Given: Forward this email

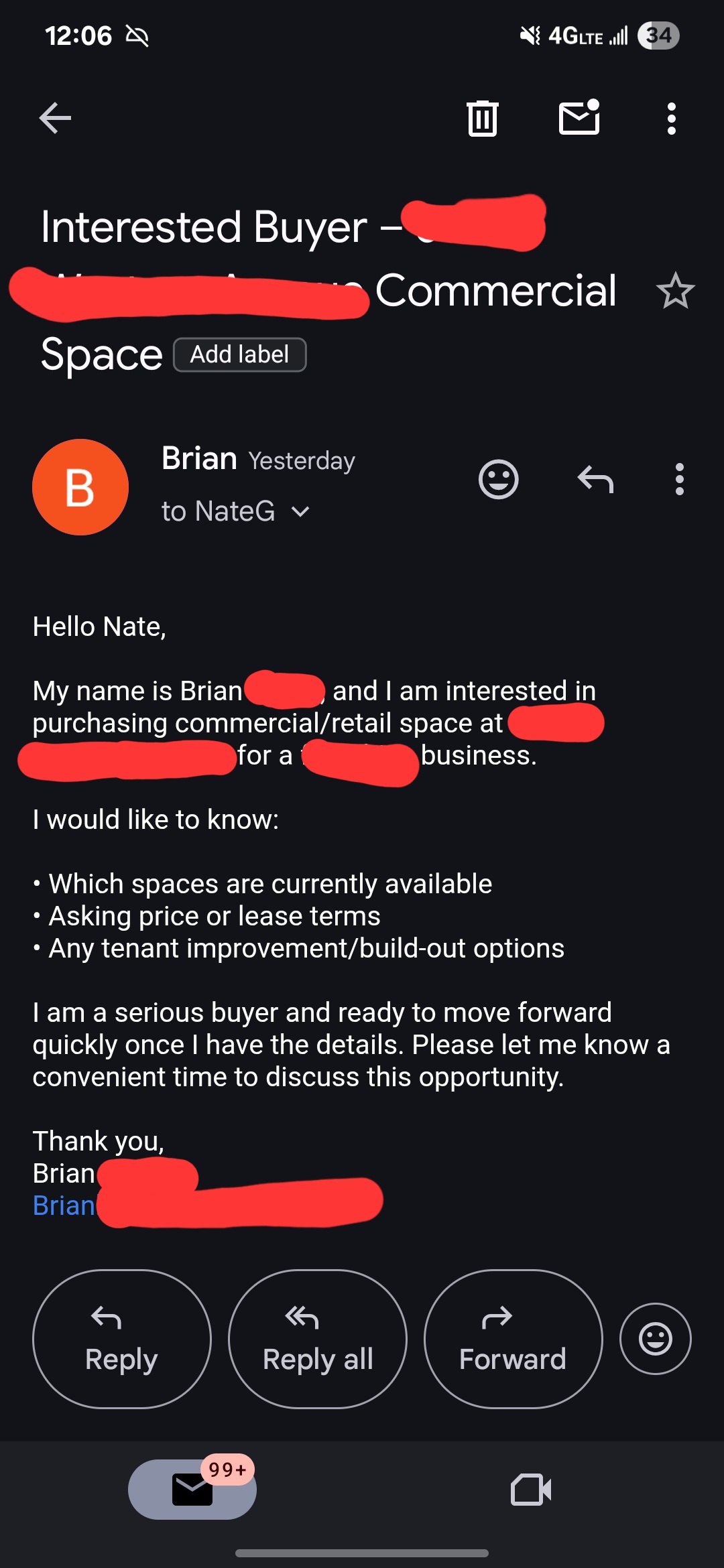Looking at the screenshot, I should (513, 1339).
